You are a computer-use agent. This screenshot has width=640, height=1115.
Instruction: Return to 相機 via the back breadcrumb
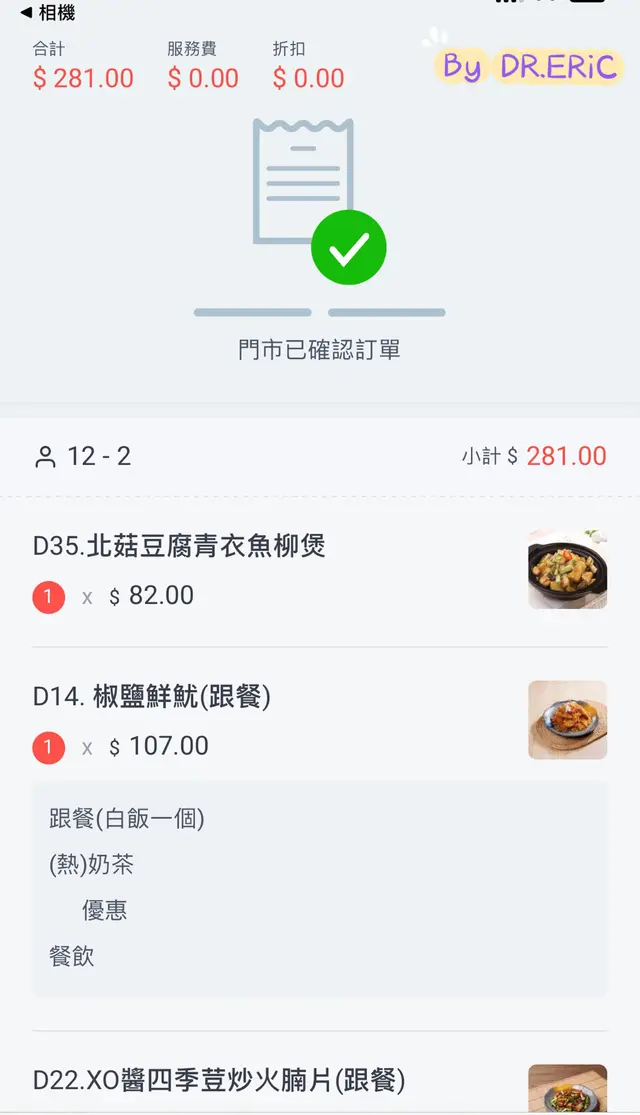pyautogui.click(x=47, y=13)
